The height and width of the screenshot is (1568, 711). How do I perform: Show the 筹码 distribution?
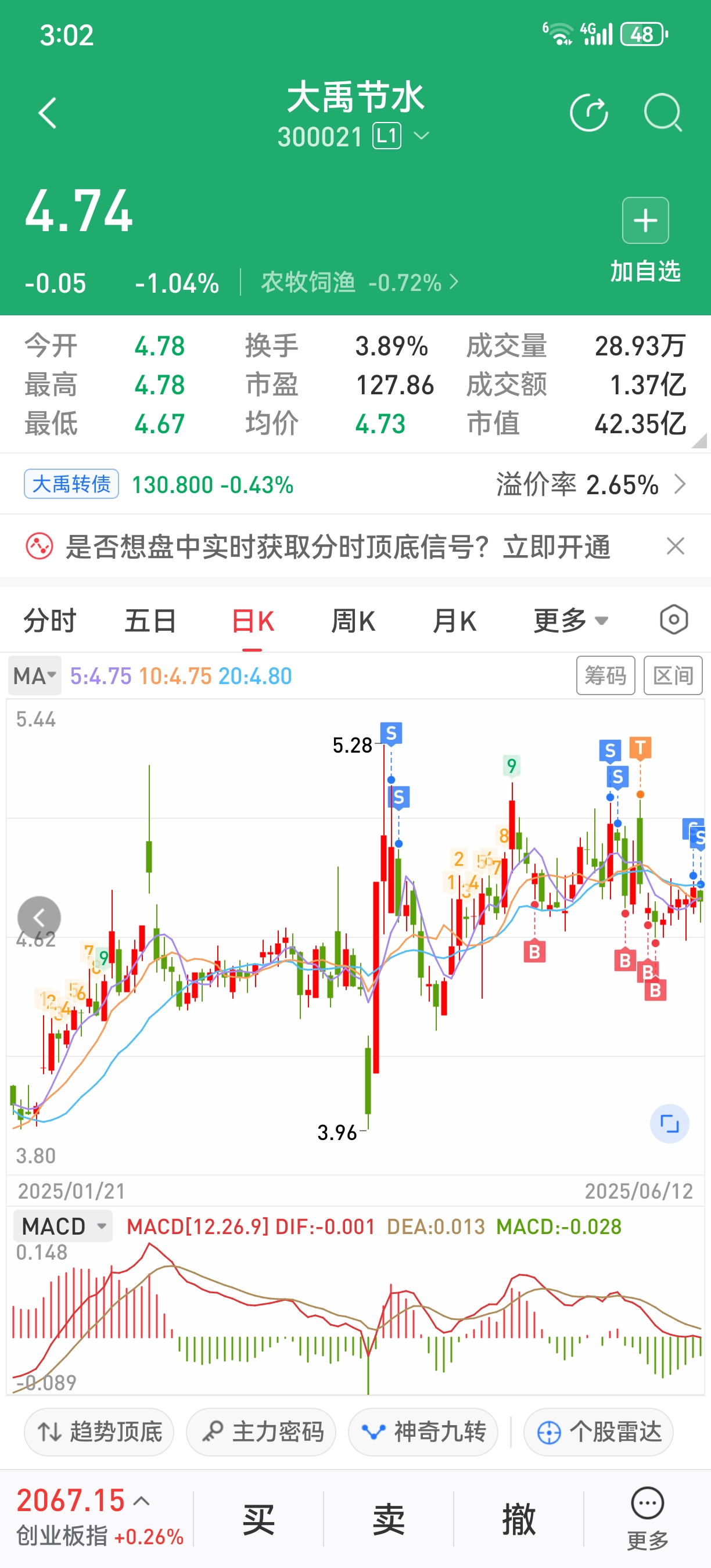pos(605,675)
